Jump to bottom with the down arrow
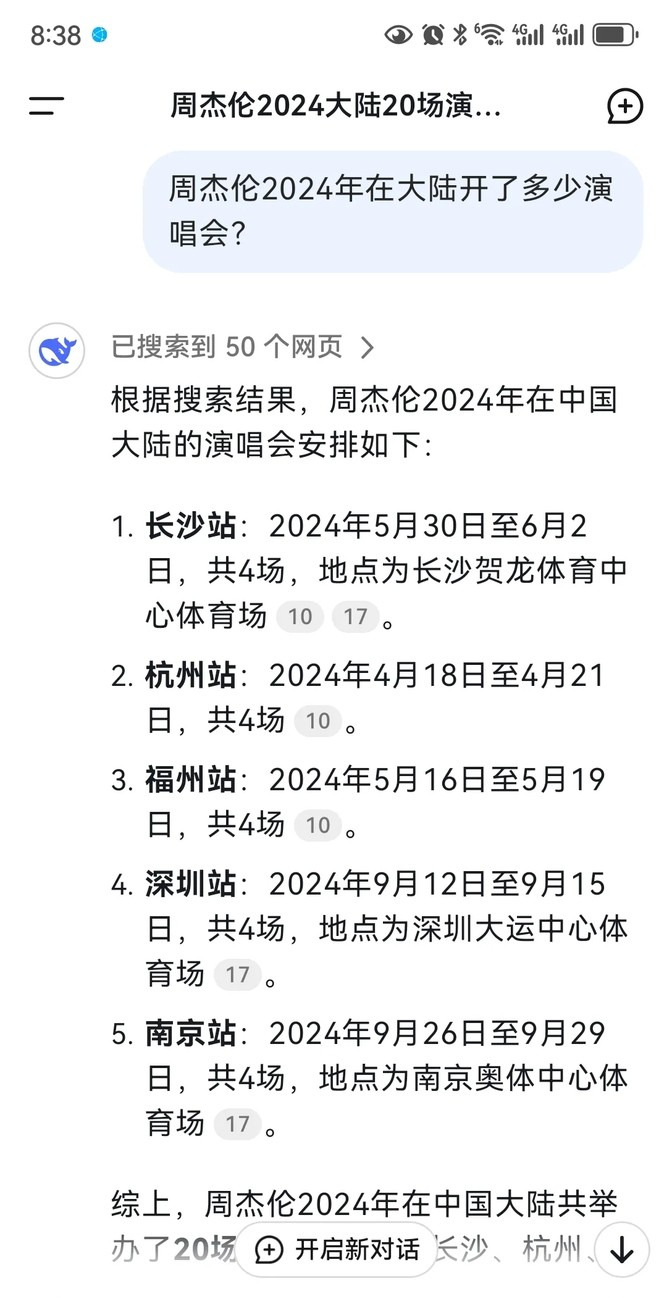The image size is (672, 1298). click(622, 1250)
